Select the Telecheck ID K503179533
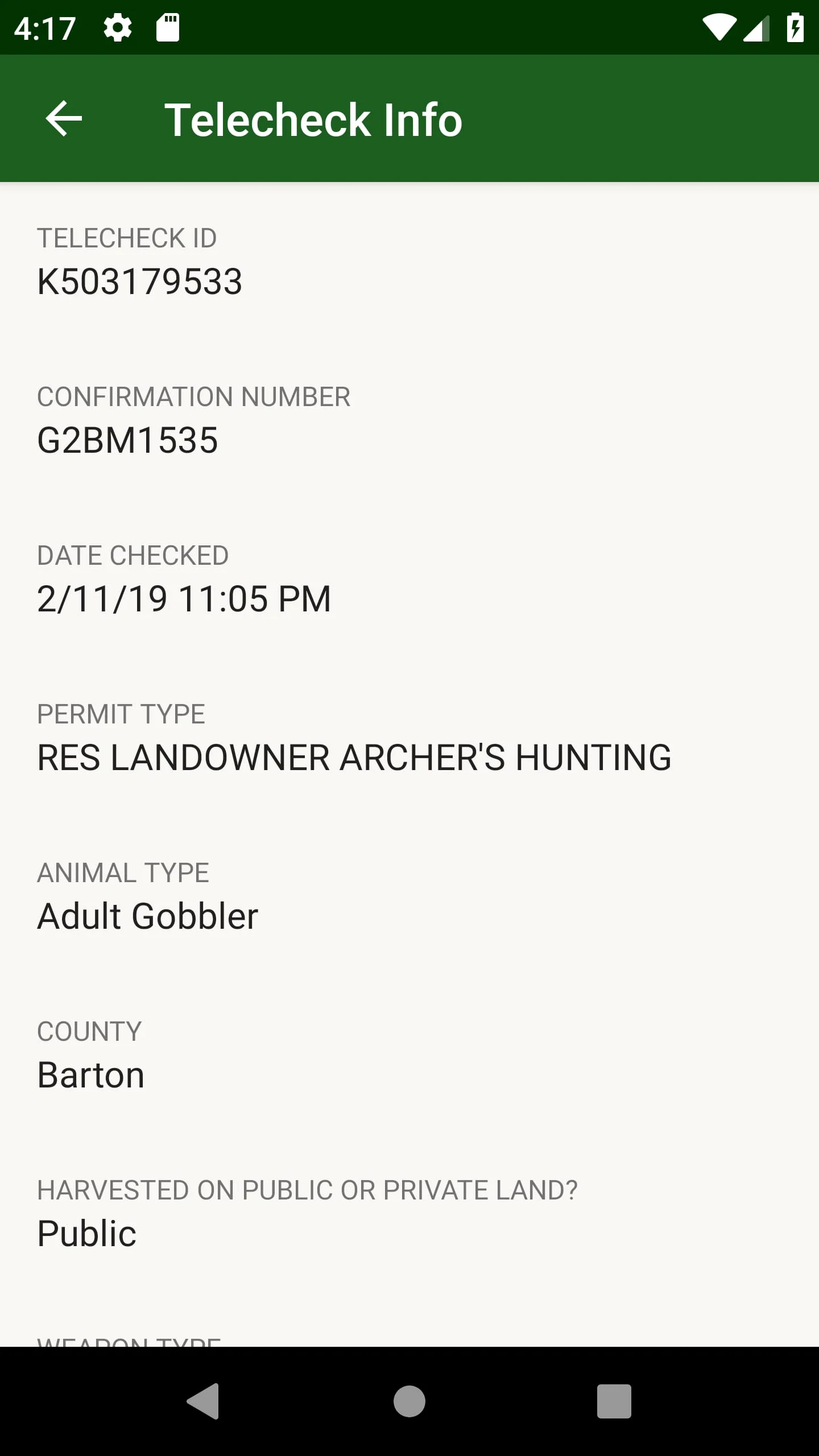The width and height of the screenshot is (819, 1456). [x=139, y=281]
